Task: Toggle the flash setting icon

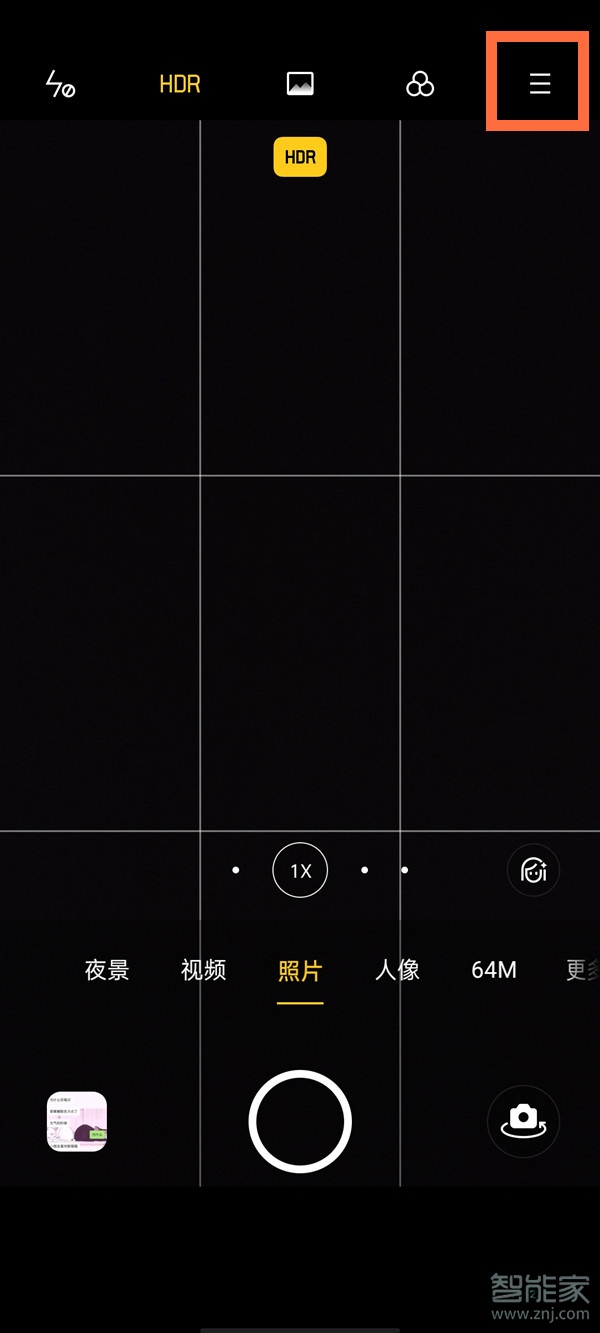Action: click(x=60, y=85)
